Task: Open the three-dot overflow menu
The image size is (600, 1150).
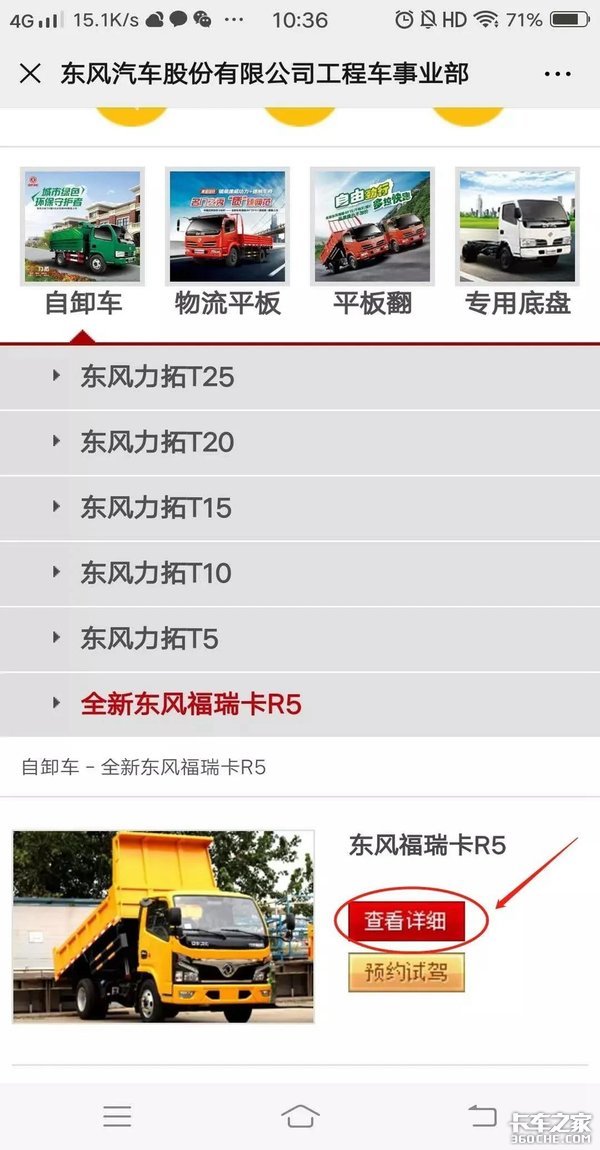Action: pyautogui.click(x=557, y=74)
